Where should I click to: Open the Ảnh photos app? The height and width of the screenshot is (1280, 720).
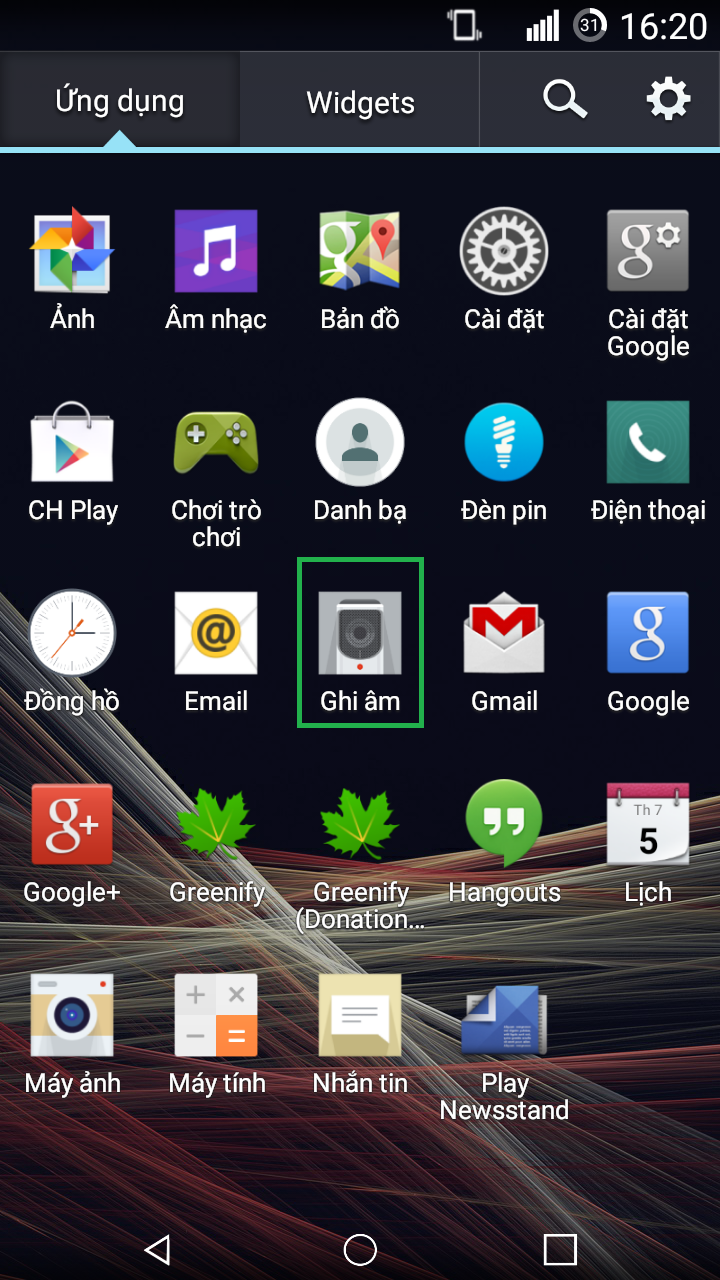point(72,270)
